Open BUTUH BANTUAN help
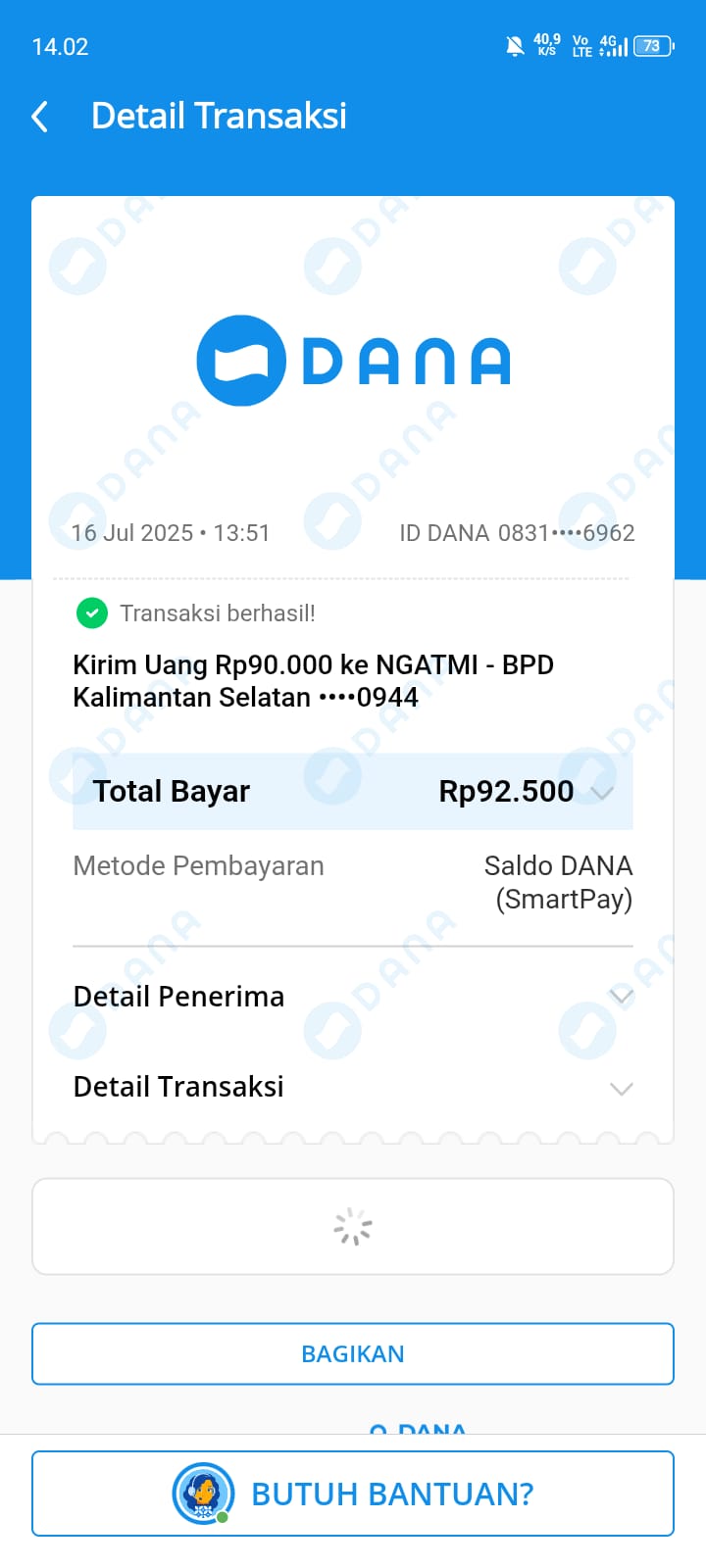Image resolution: width=706 pixels, height=1568 pixels. coord(353,1494)
